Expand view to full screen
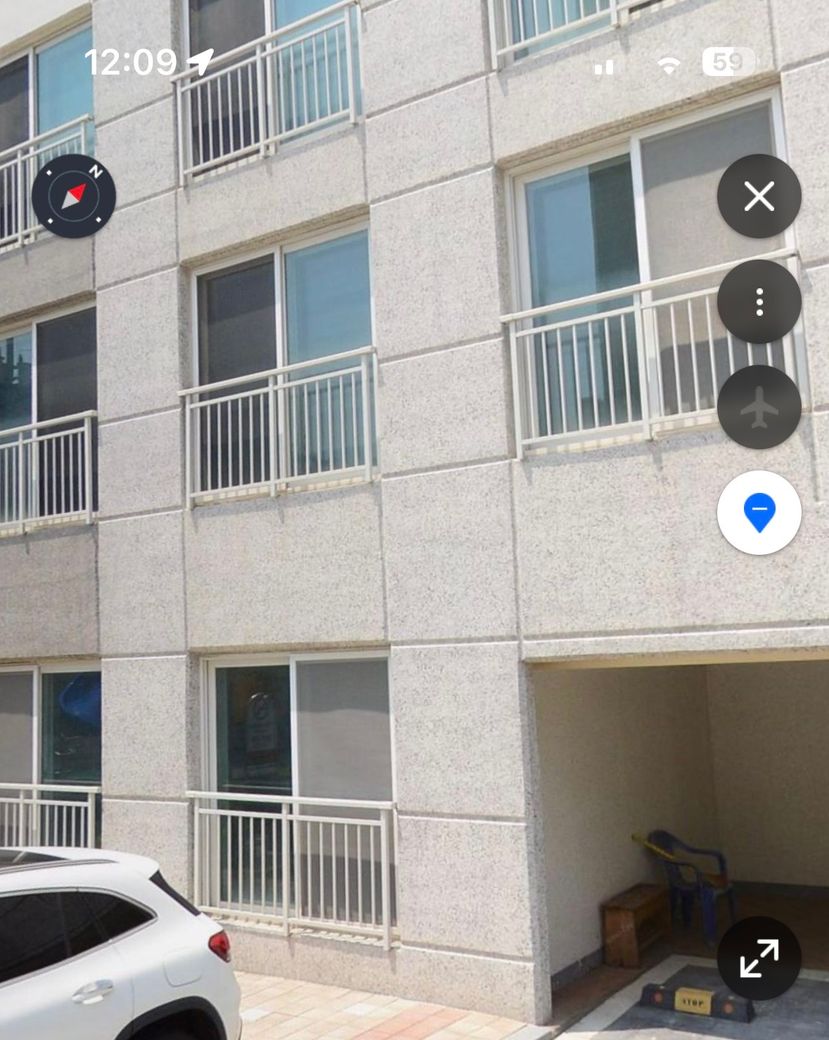This screenshot has height=1040, width=829. 759,958
